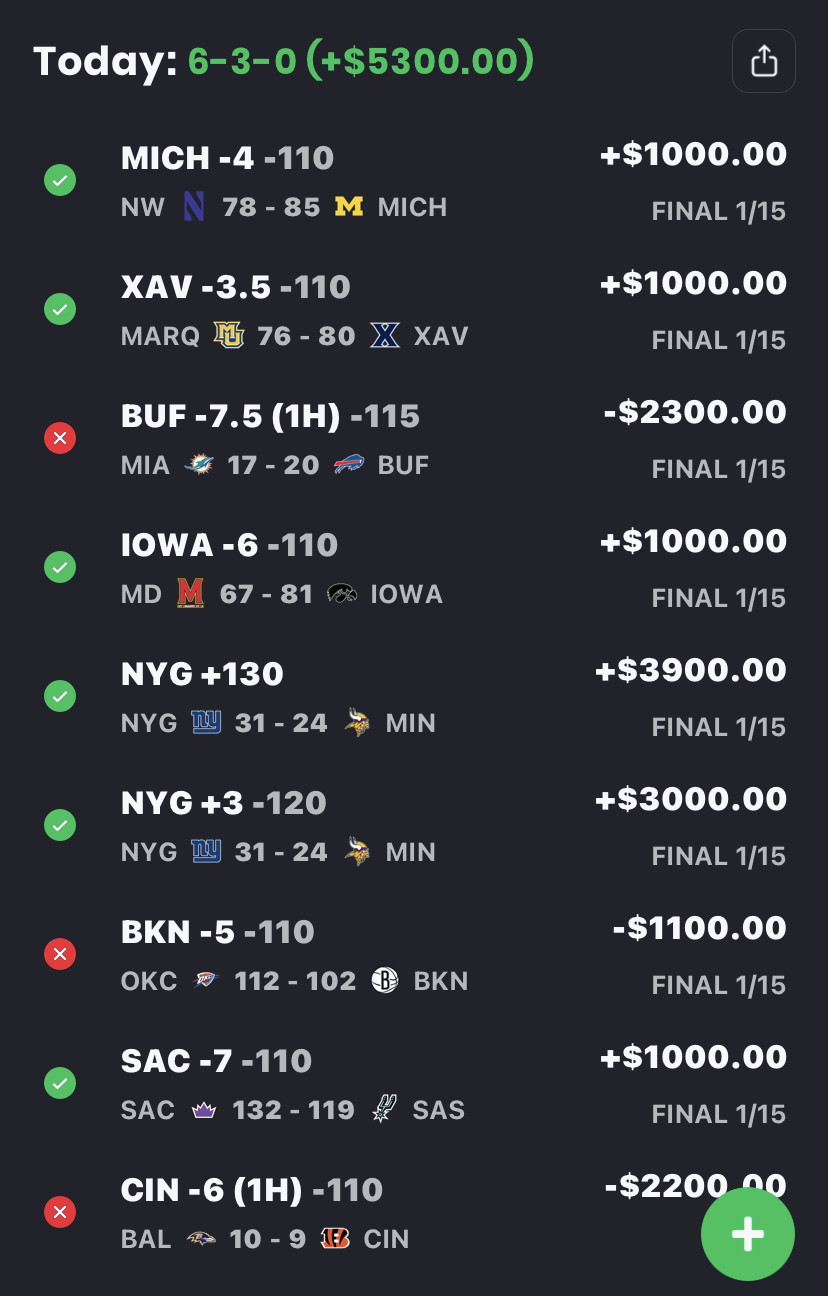Screen dimensions: 828x1296
Task: Select the IOWA -6 bet row
Action: point(414,568)
